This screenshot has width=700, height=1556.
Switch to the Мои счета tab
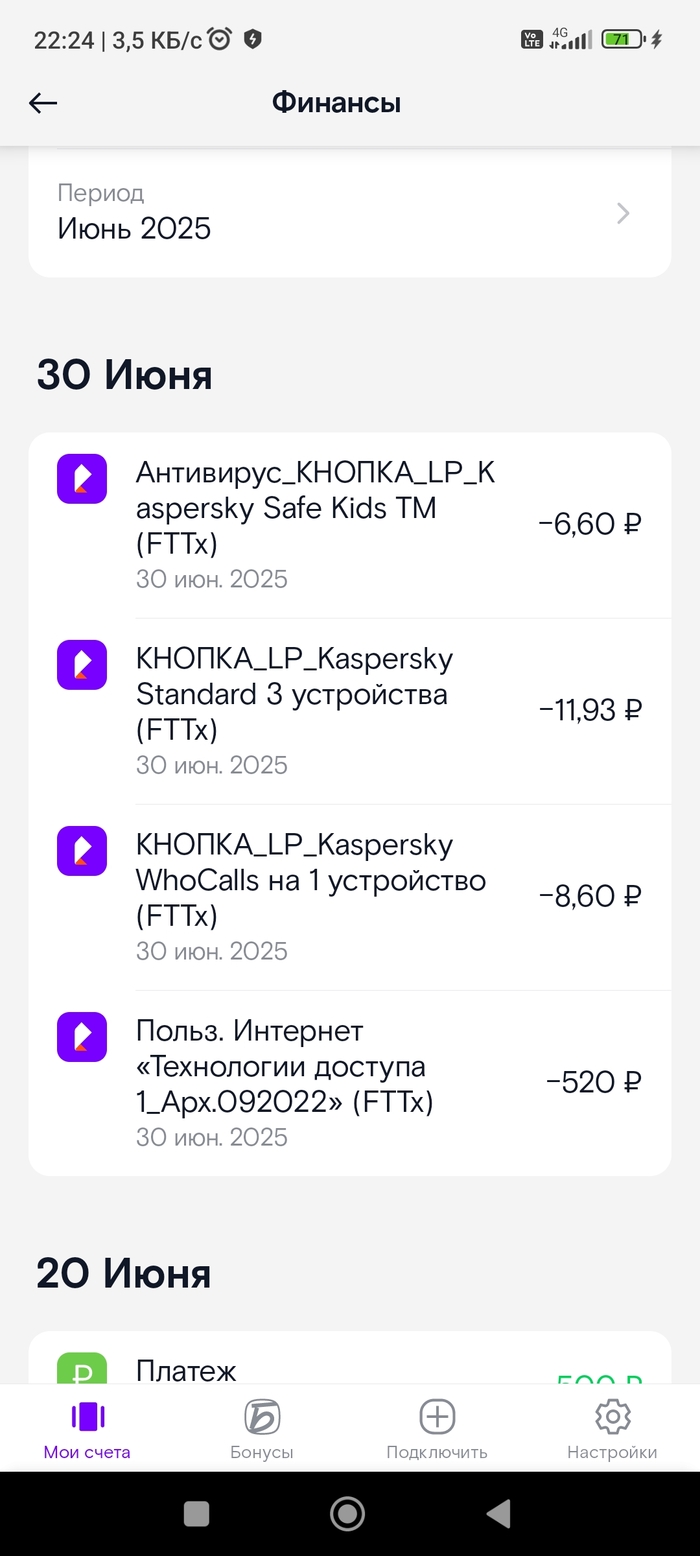pyautogui.click(x=87, y=1429)
